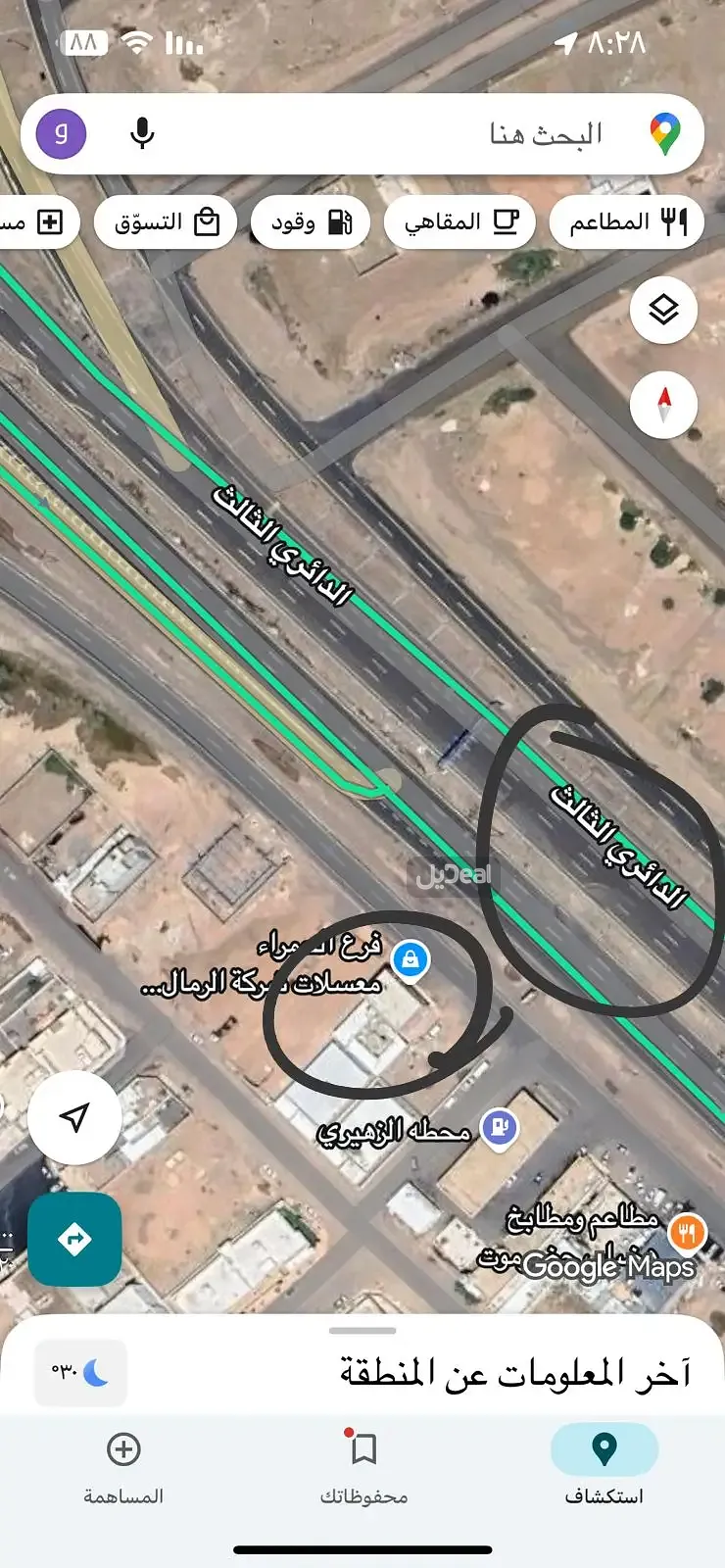Screen dimensions: 725x1568
Task: Select the وقود fuel chip
Action: tap(312, 222)
